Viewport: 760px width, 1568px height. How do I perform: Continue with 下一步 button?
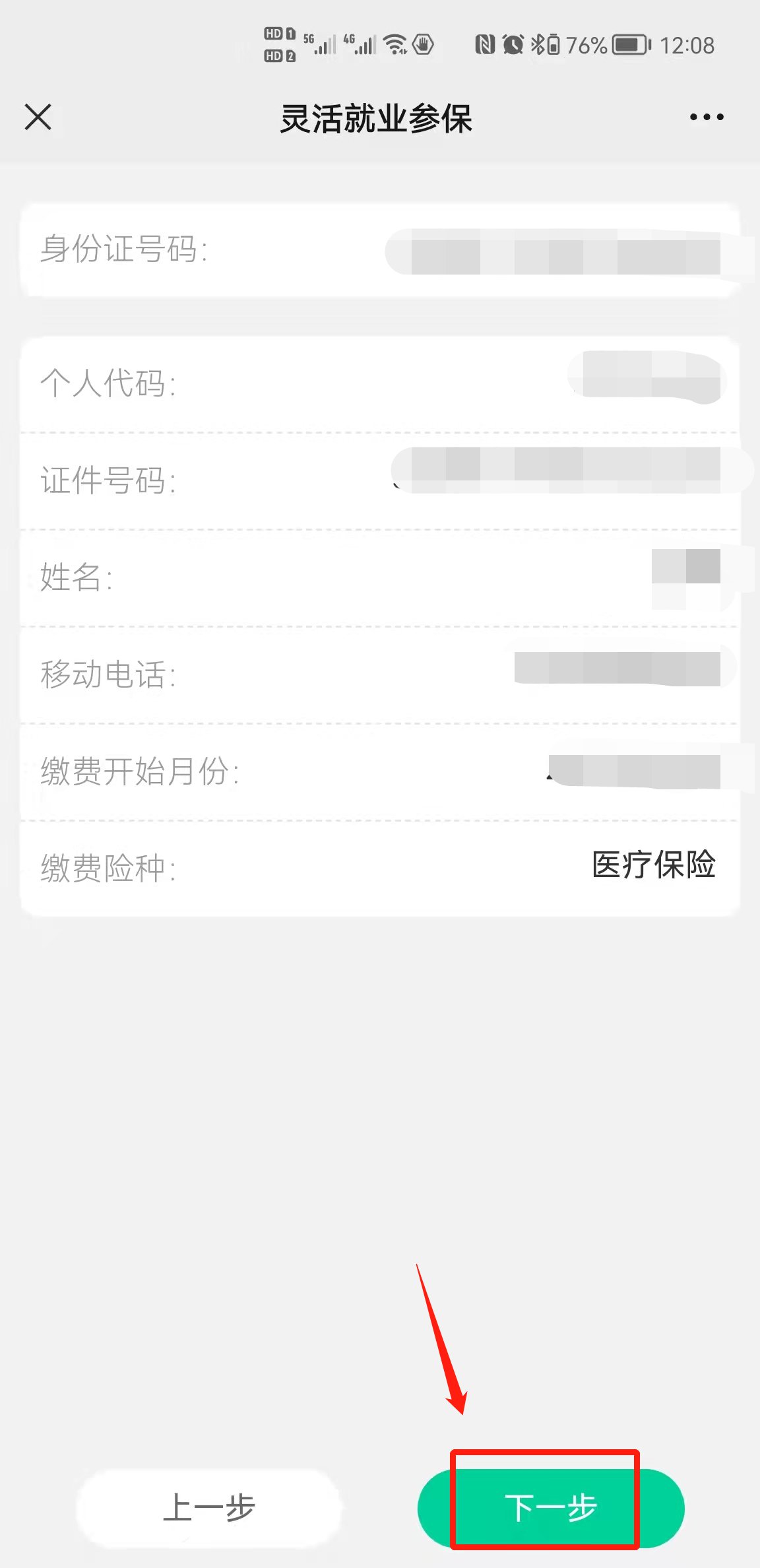coord(551,1509)
